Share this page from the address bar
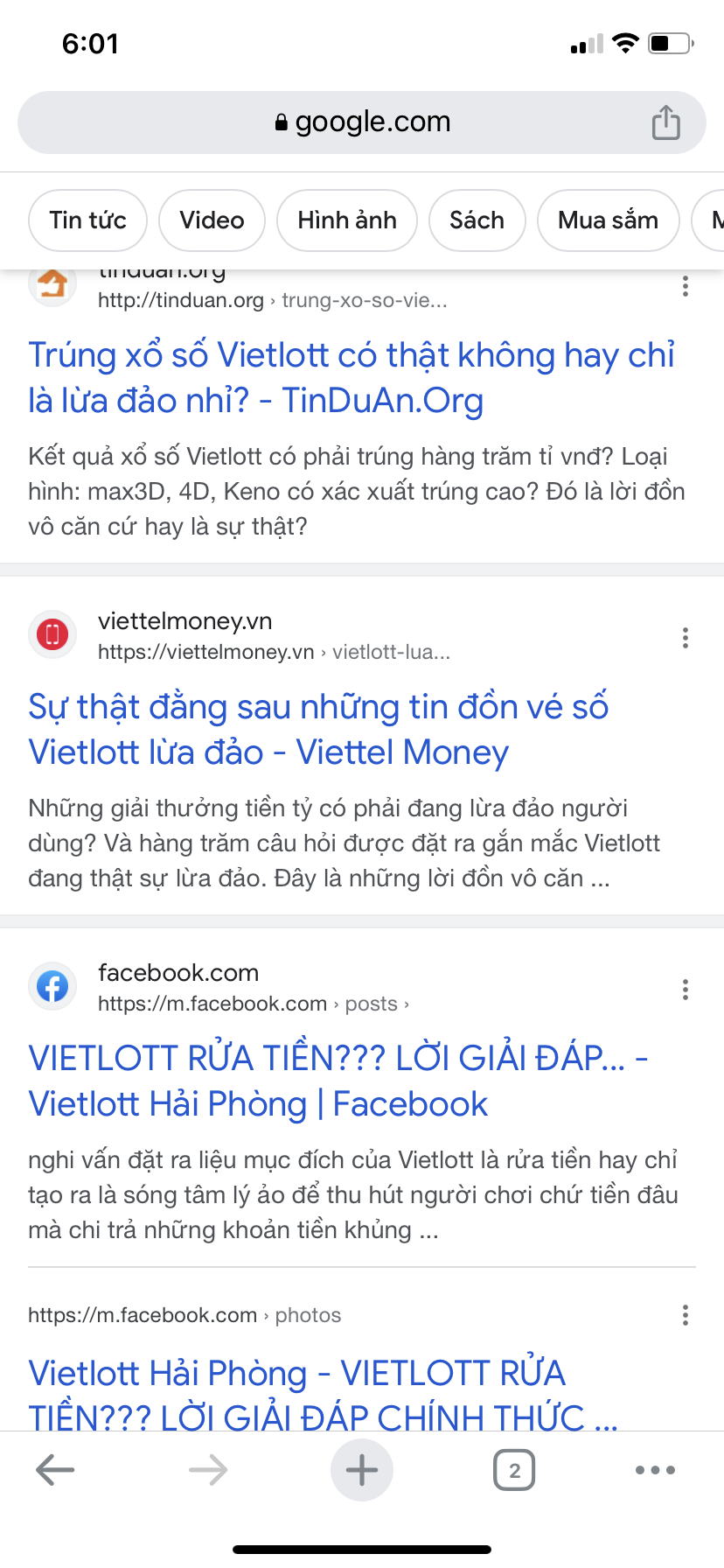This screenshot has width=724, height=1568. (665, 122)
